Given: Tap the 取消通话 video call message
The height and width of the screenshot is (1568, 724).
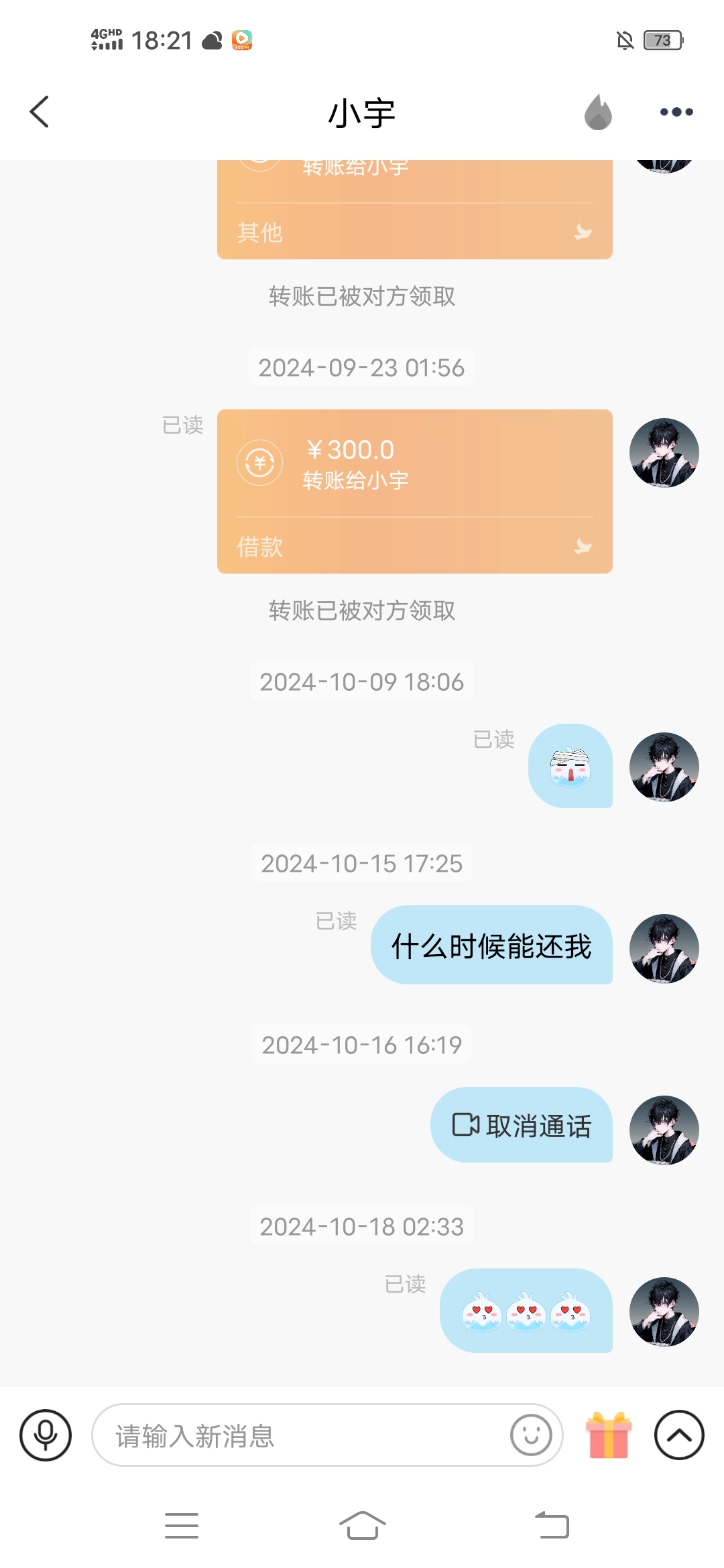Looking at the screenshot, I should 522,1126.
